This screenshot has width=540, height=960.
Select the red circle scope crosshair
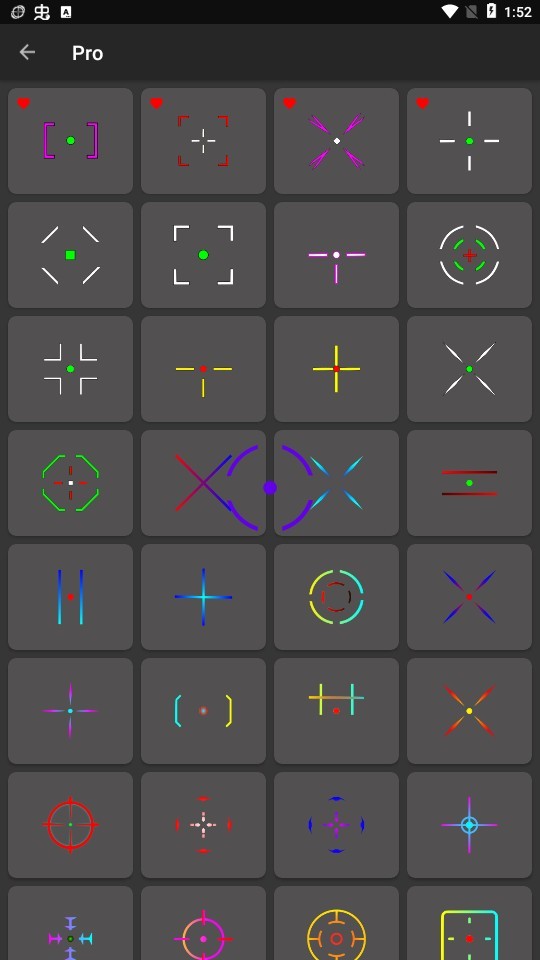pos(70,825)
